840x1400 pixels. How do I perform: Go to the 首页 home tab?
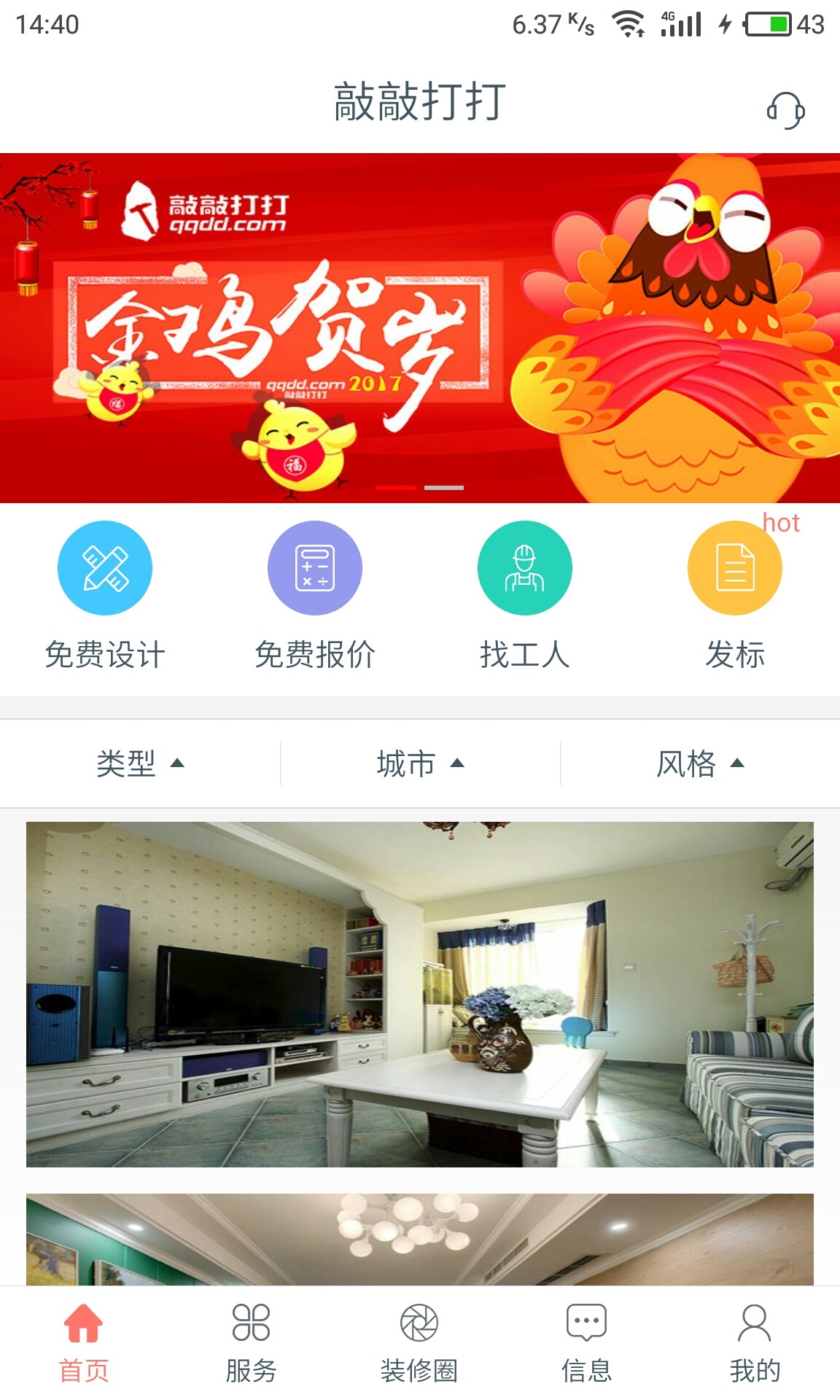point(84,1343)
